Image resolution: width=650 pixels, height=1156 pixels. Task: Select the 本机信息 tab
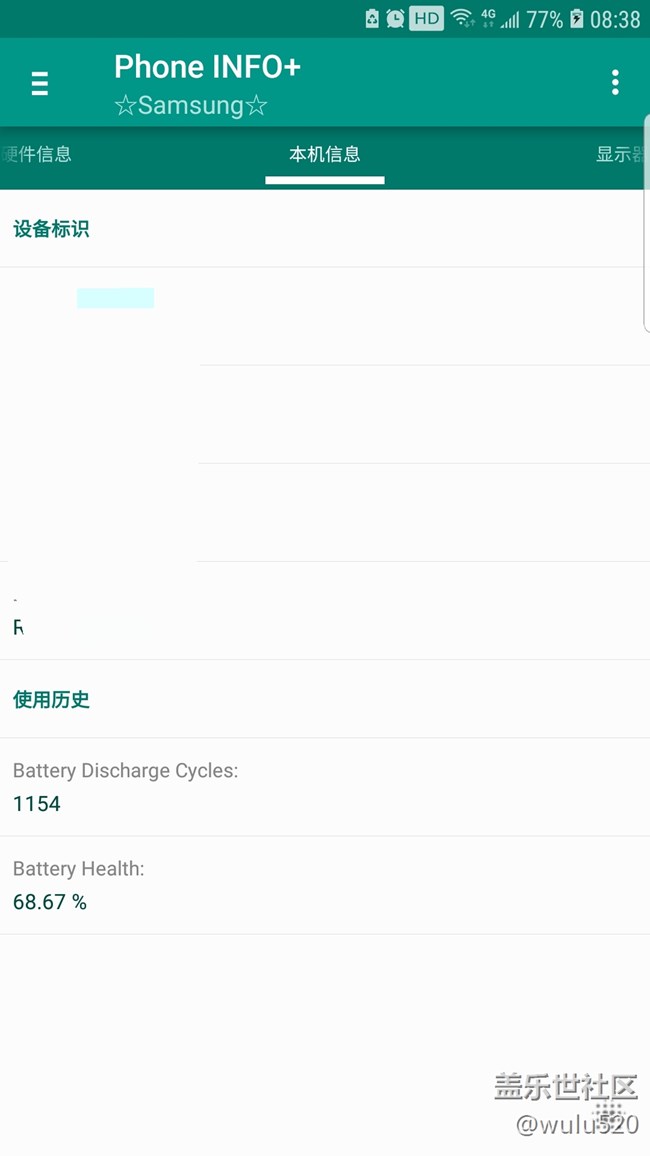[325, 155]
